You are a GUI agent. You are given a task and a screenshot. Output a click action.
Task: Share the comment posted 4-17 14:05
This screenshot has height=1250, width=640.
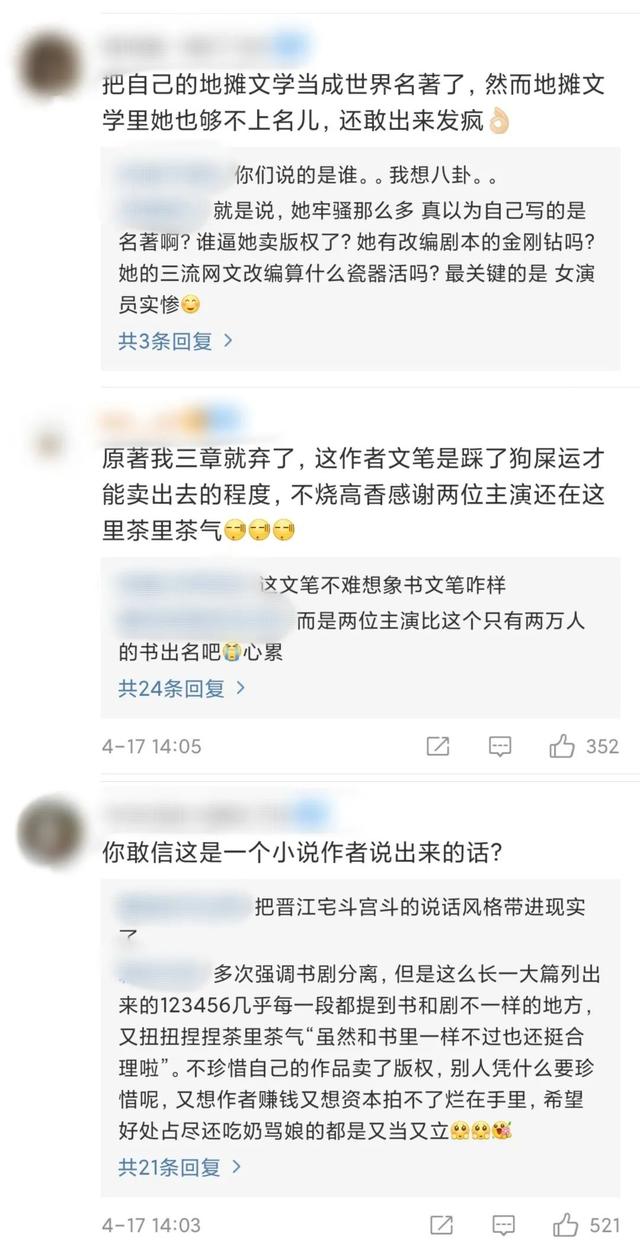pyautogui.click(x=437, y=746)
